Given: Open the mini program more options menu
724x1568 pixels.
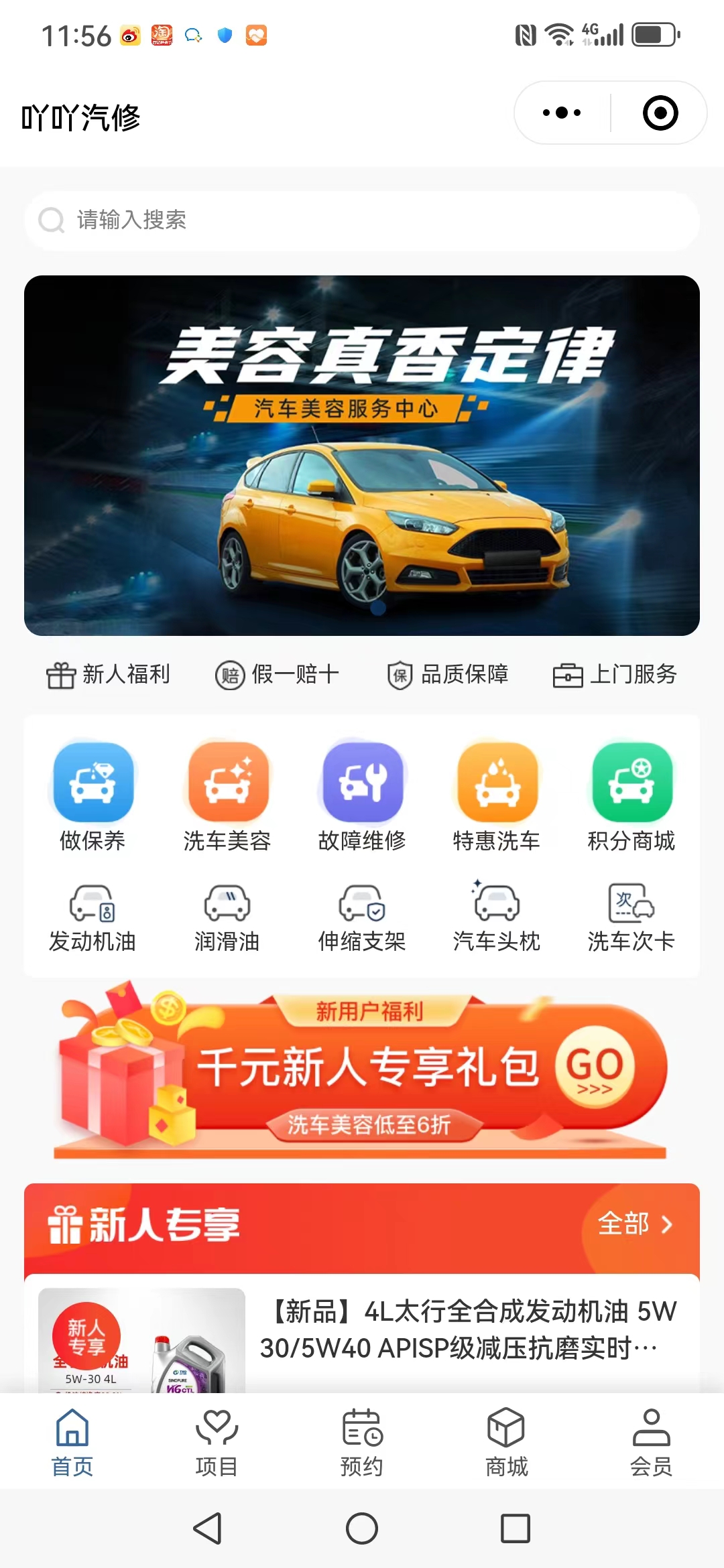Looking at the screenshot, I should pos(562,113).
